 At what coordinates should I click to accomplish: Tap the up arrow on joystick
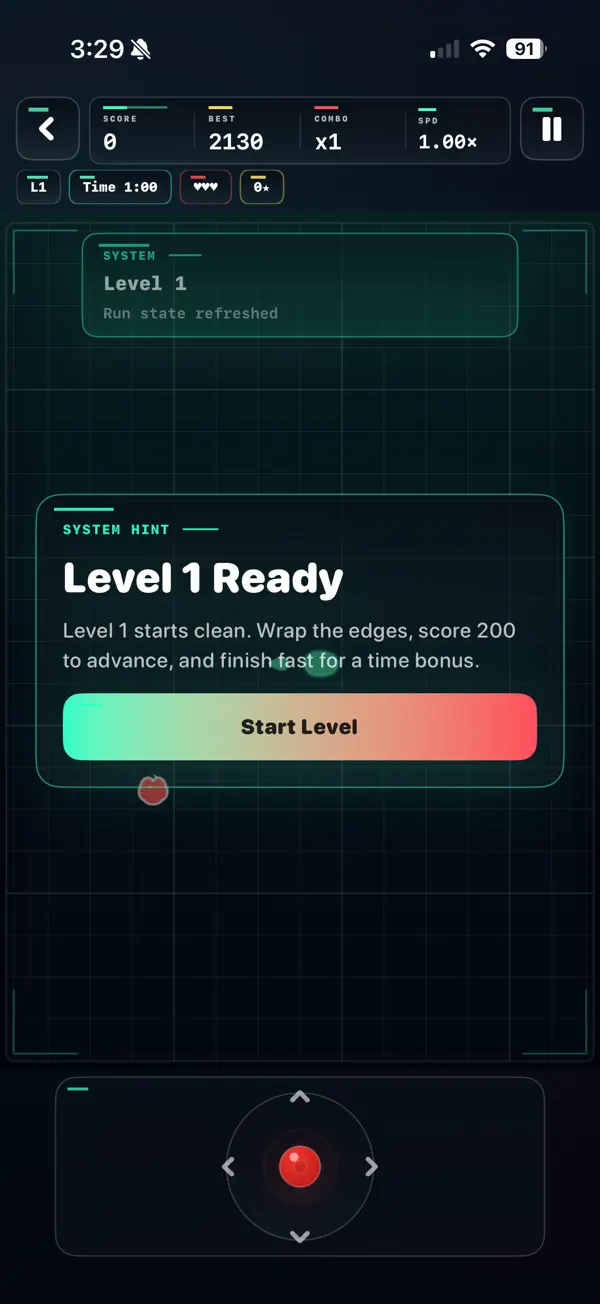coord(299,1097)
